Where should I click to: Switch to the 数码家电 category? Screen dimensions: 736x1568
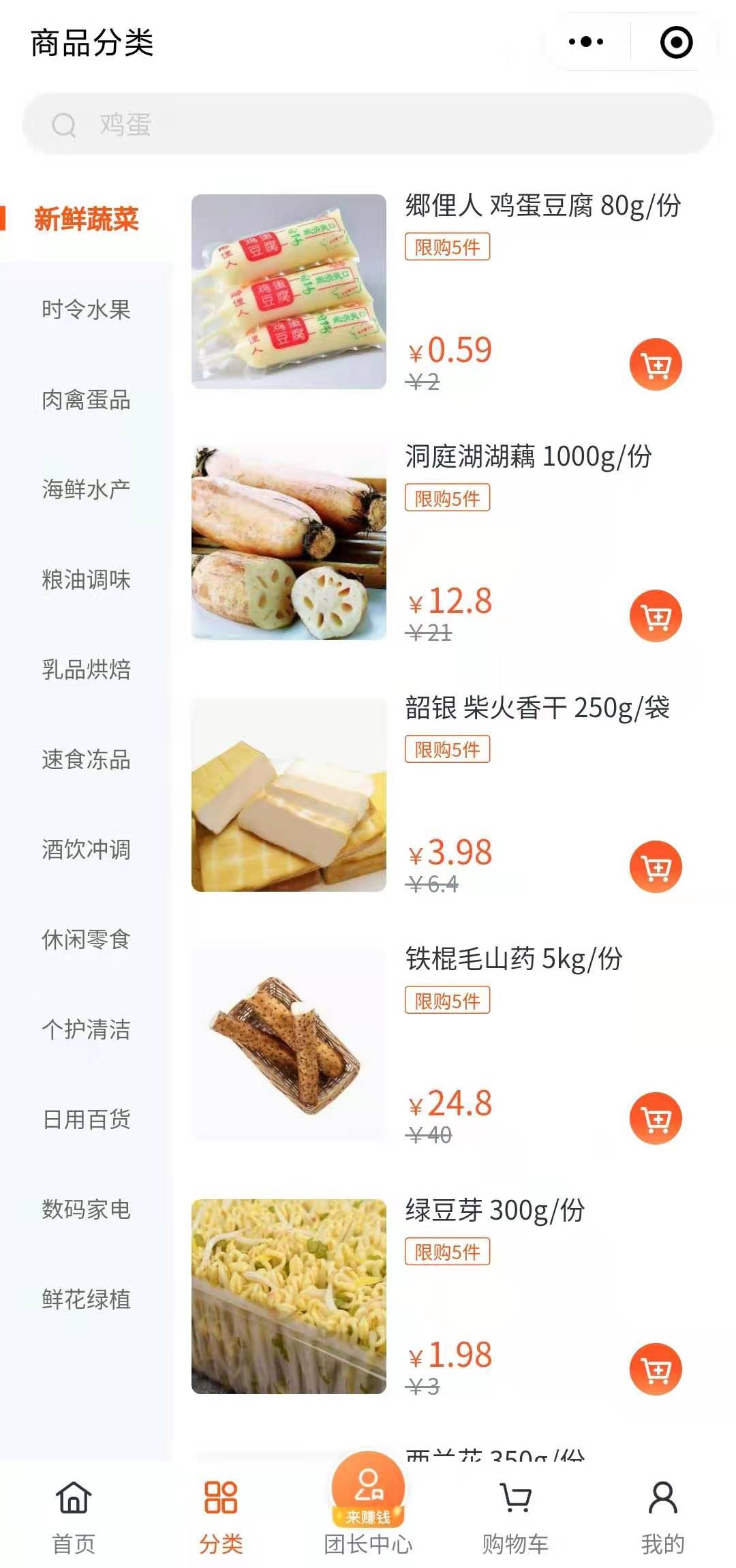(86, 1209)
